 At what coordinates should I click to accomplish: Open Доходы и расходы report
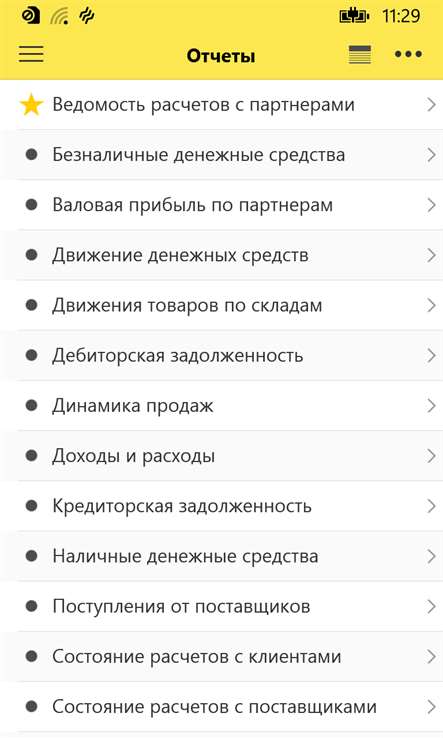(221, 456)
